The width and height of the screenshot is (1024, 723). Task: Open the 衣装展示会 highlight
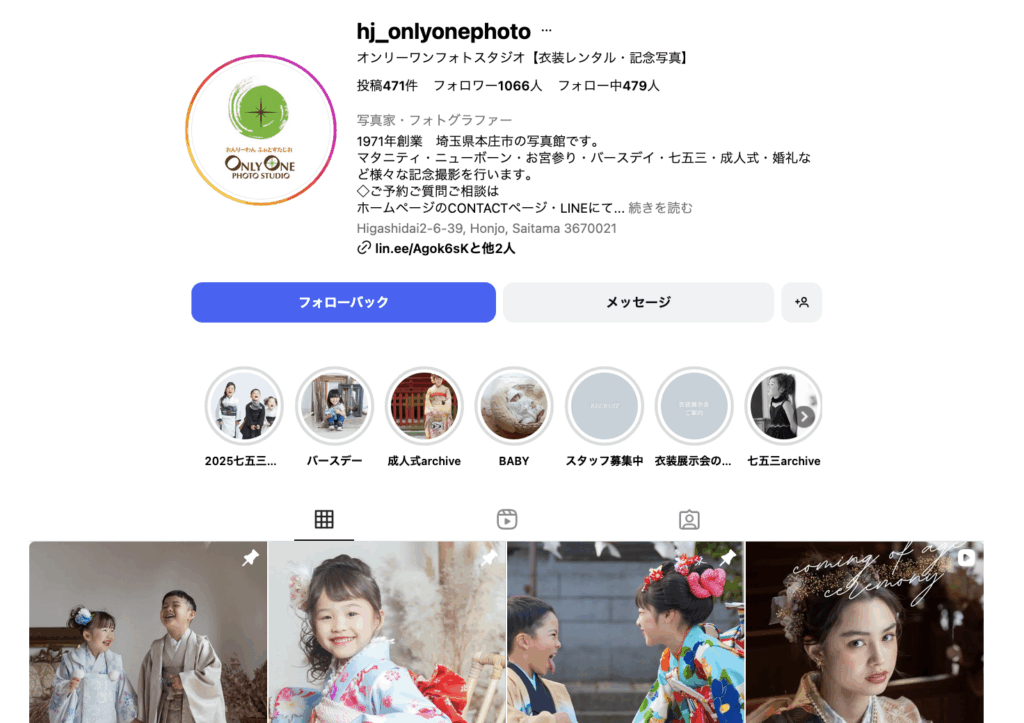click(693, 406)
